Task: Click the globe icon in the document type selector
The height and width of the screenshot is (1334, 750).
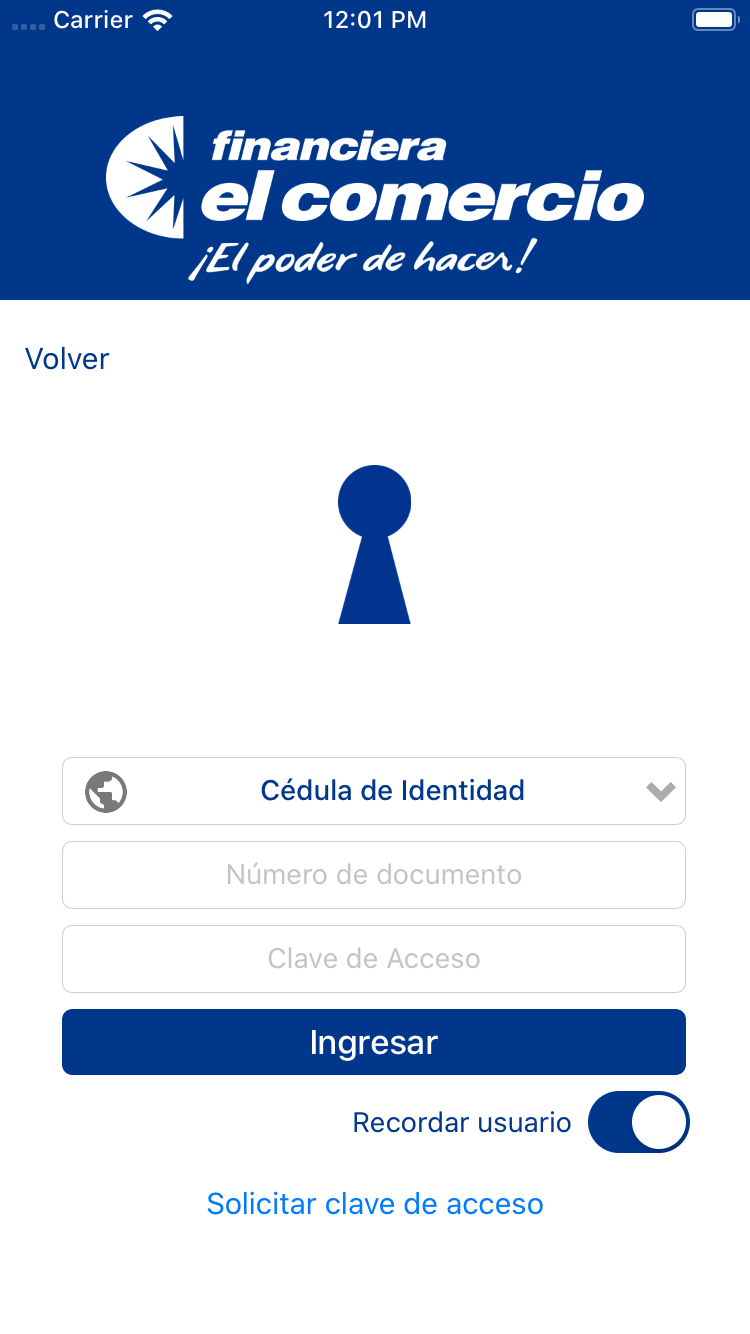Action: (105, 790)
